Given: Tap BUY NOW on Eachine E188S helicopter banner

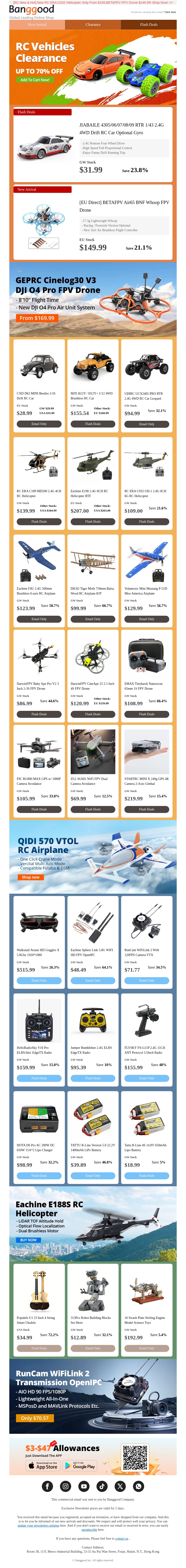Looking at the screenshot, I should 29,1239.
